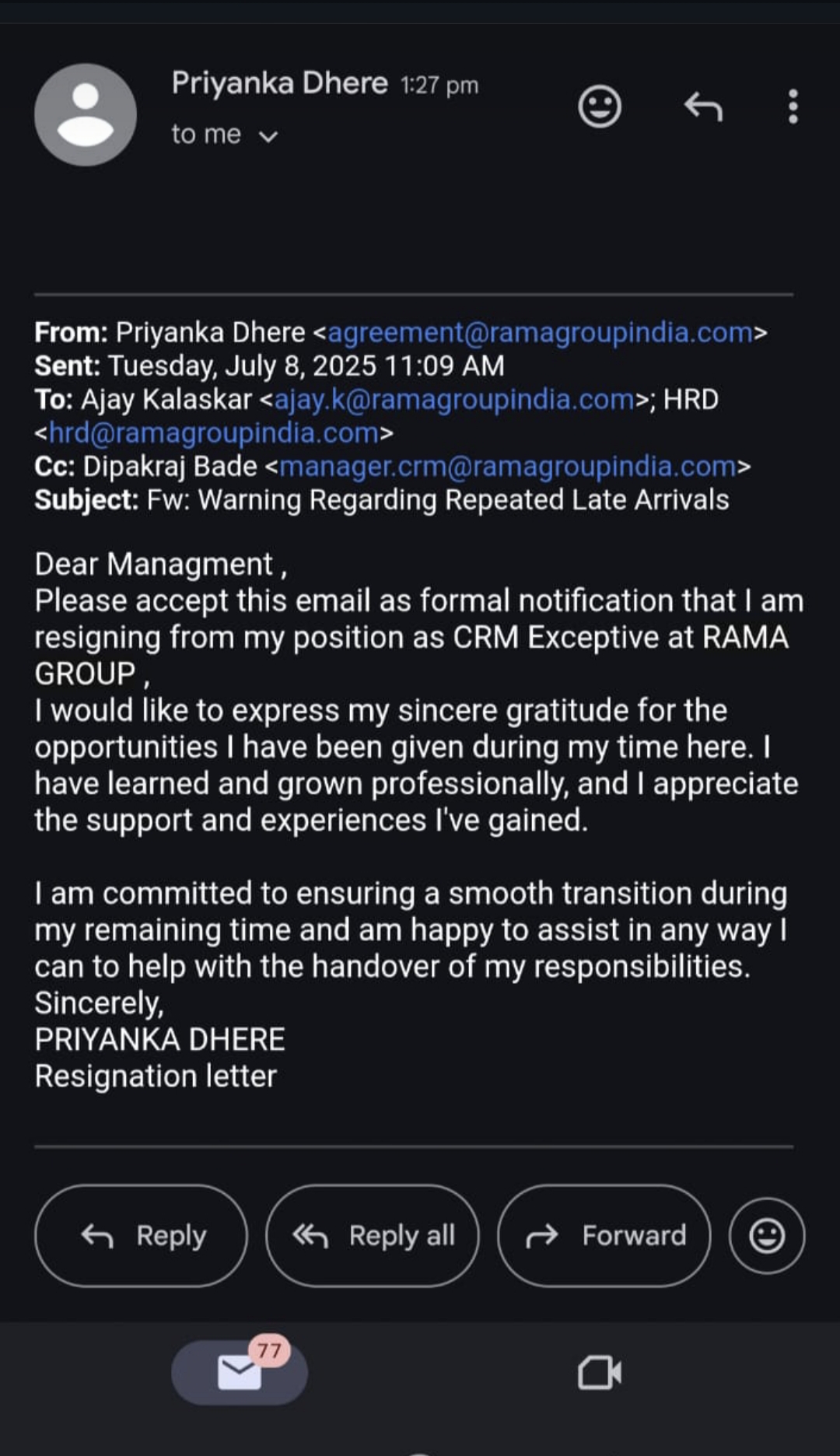Forward this email to someone
This screenshot has width=840, height=1456.
point(604,1235)
